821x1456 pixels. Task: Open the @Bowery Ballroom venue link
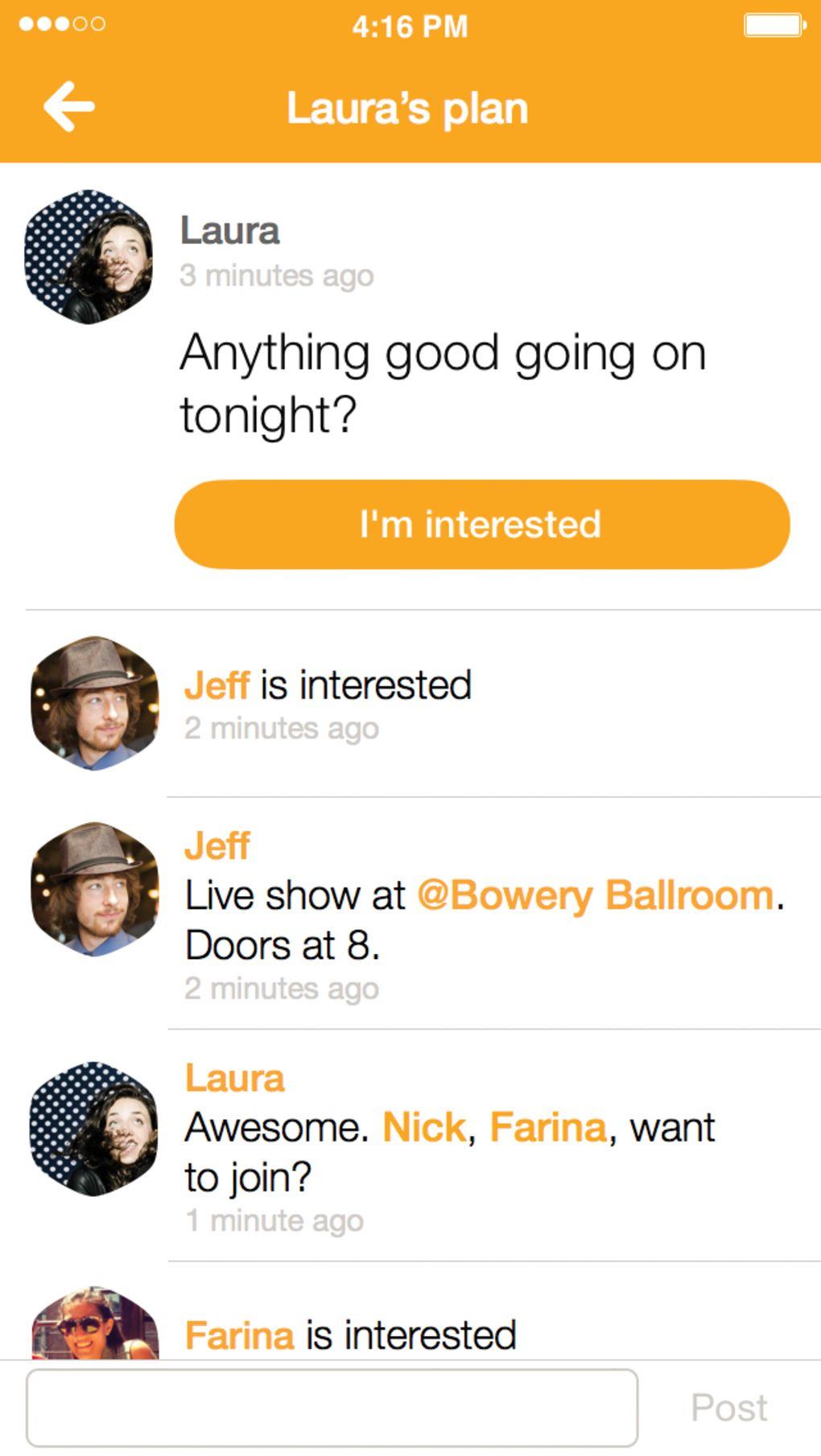pyautogui.click(x=596, y=895)
